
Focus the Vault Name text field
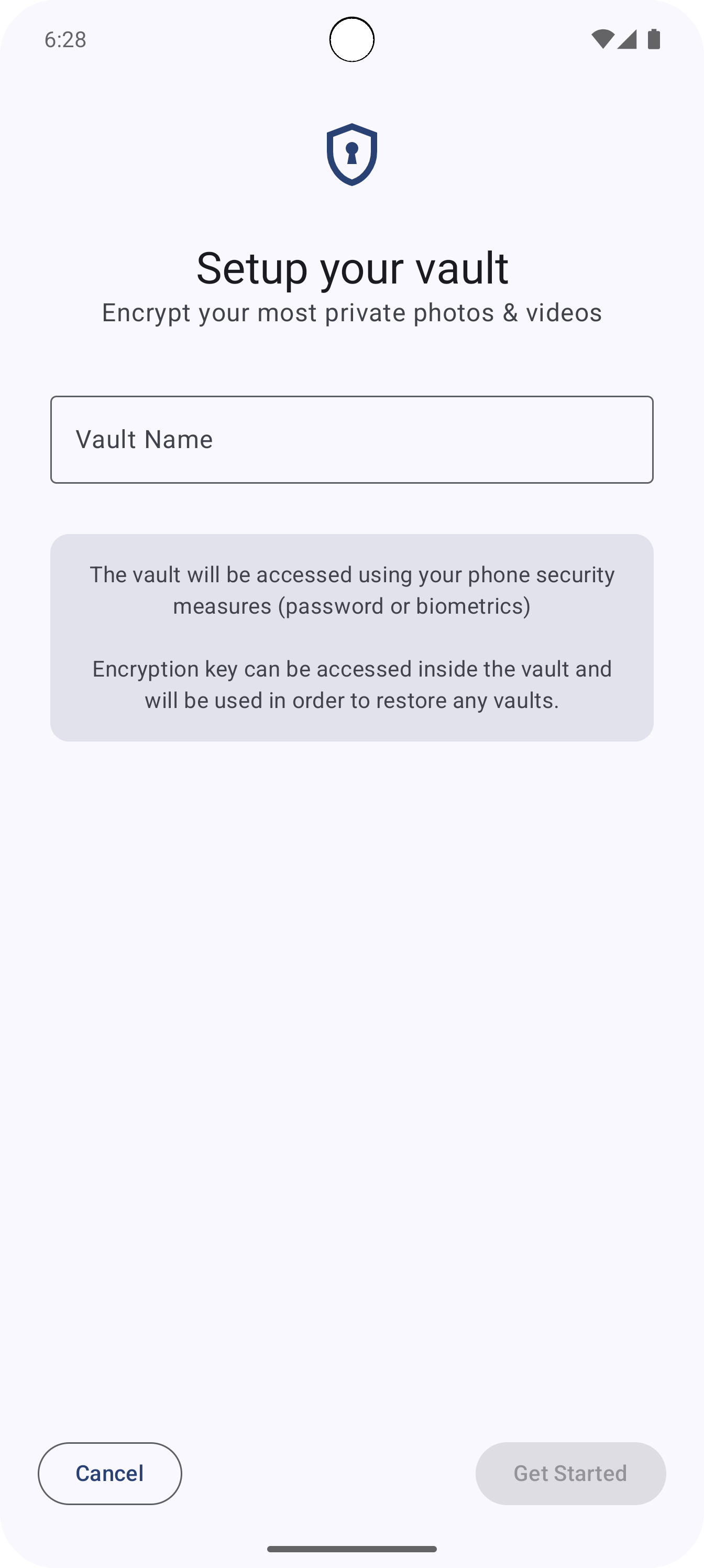351,440
